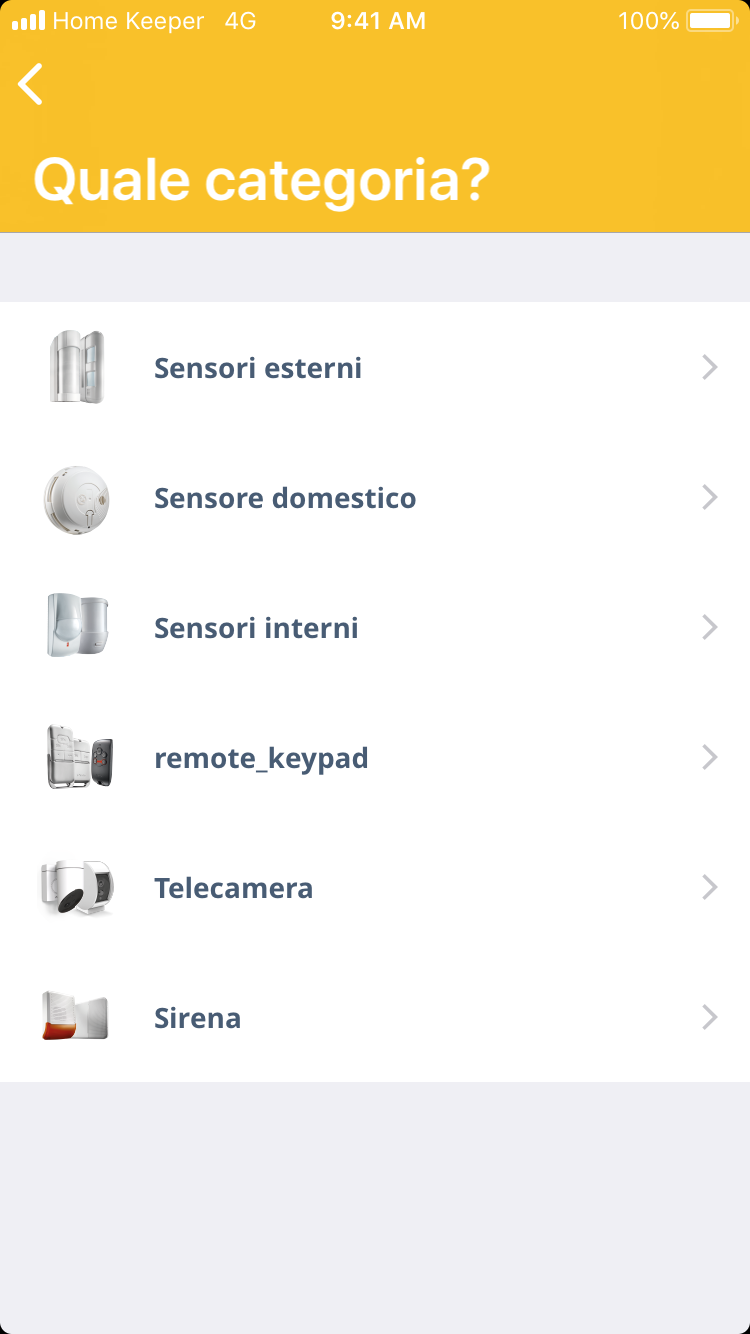Choose the Sirena category
The image size is (750, 1334).
(198, 1018)
